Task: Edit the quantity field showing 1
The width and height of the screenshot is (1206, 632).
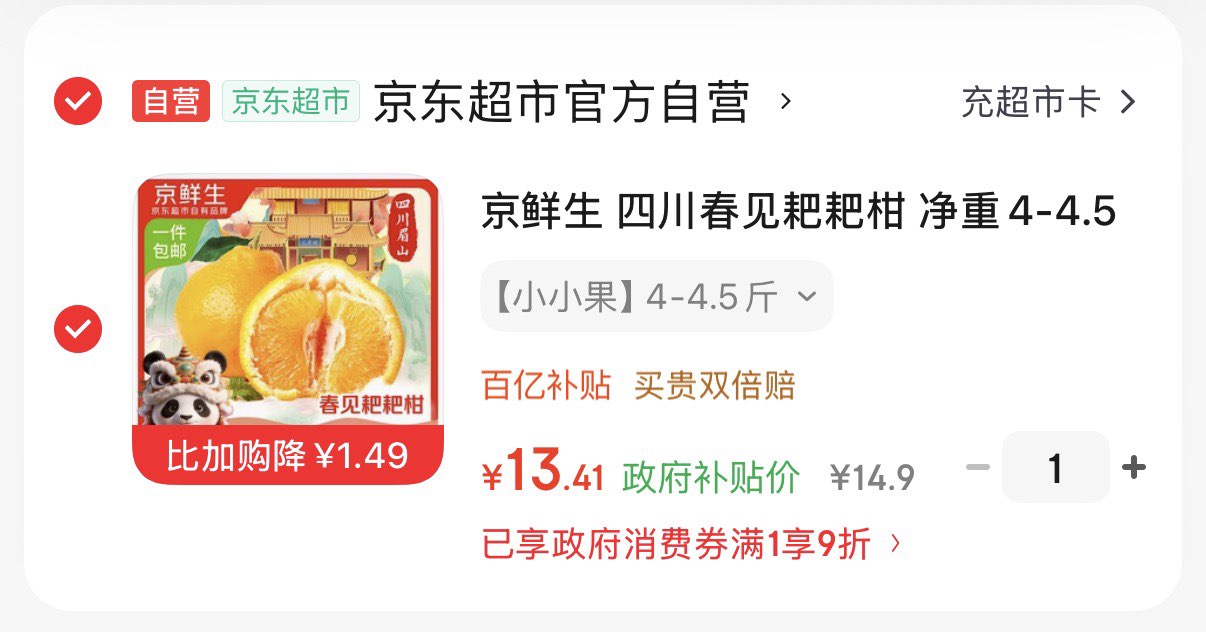Action: coord(1056,467)
